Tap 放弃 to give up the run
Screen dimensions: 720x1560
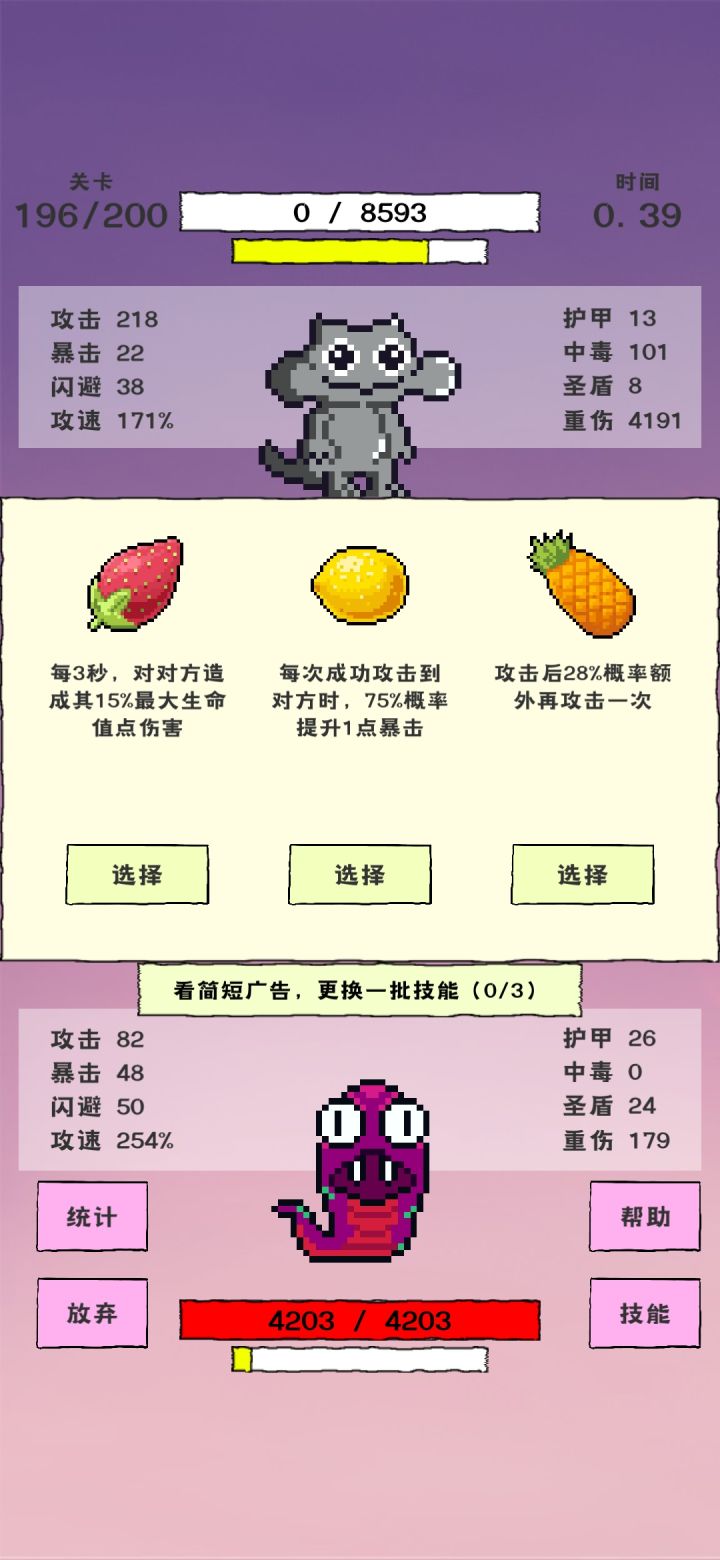point(91,1312)
